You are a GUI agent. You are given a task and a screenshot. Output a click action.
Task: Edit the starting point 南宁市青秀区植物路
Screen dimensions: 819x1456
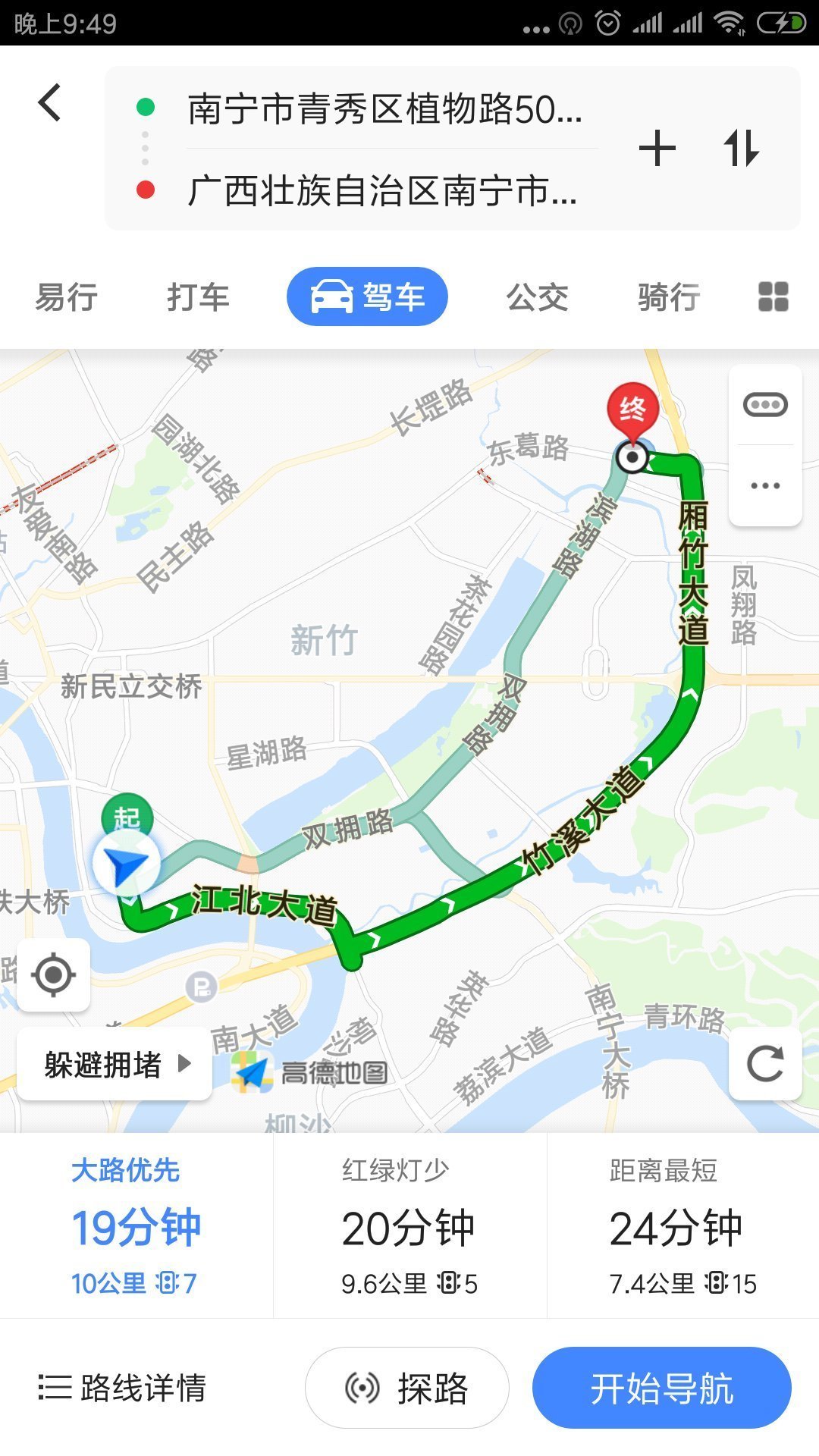point(384,109)
